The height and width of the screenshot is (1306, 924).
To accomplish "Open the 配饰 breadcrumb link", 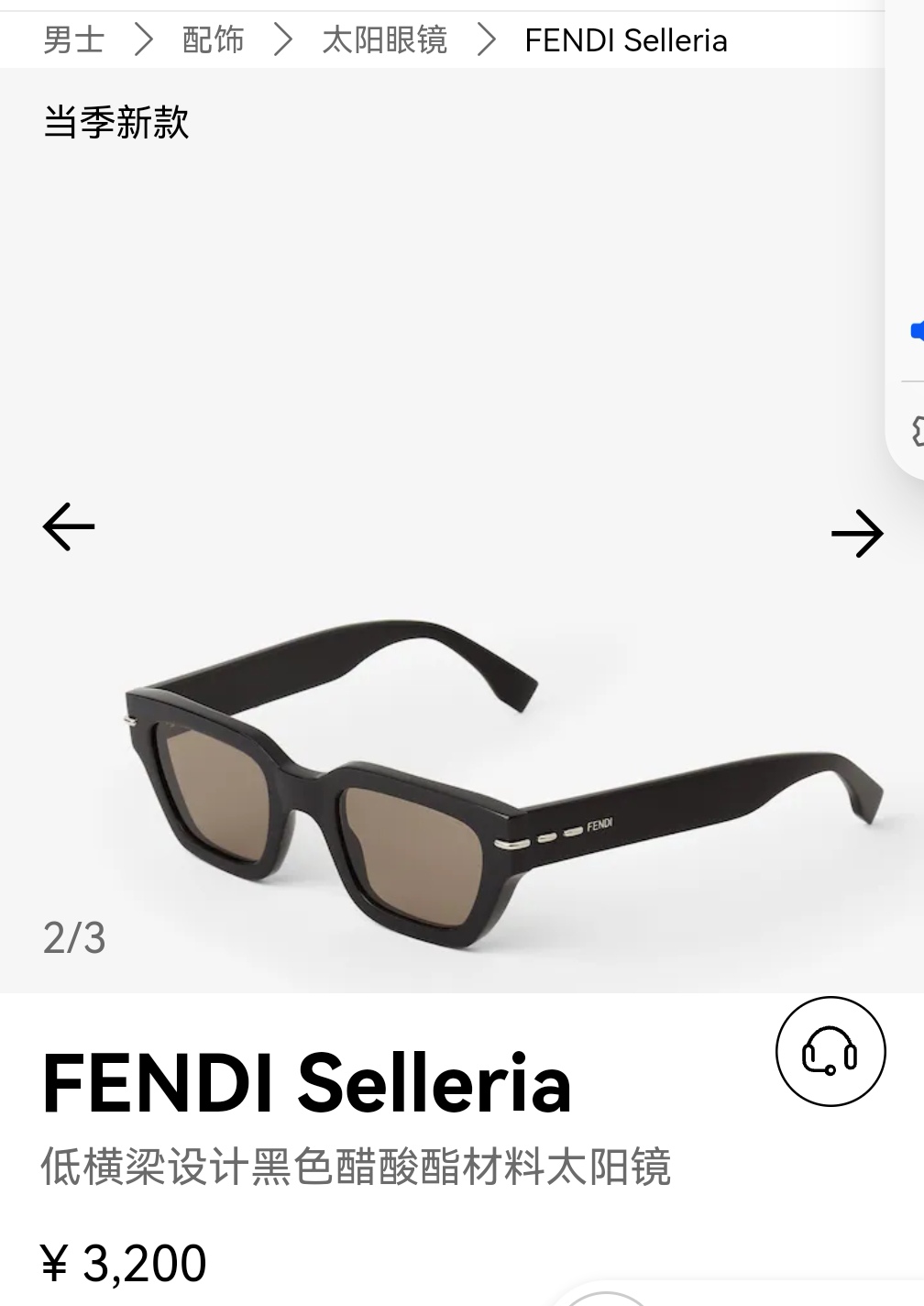I will pos(213,40).
